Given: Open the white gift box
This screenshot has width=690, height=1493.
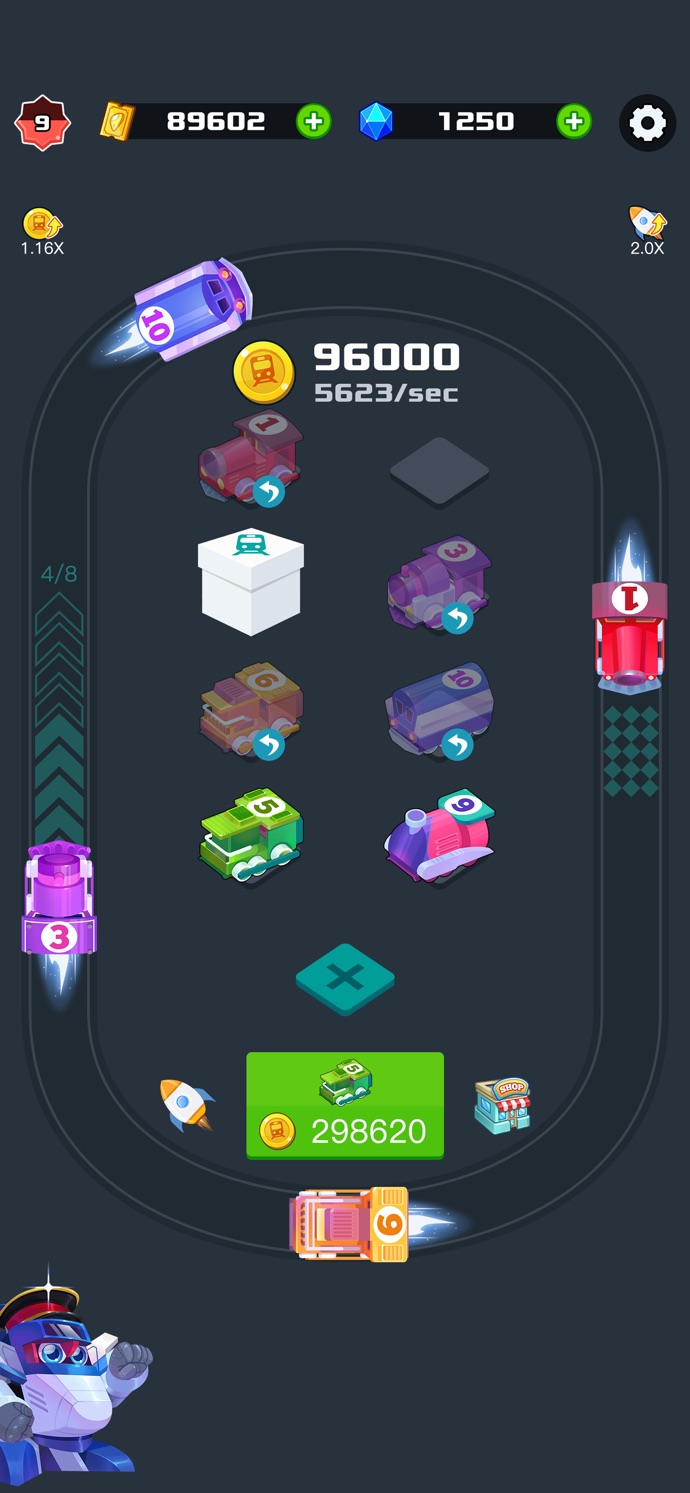Looking at the screenshot, I should (250, 581).
